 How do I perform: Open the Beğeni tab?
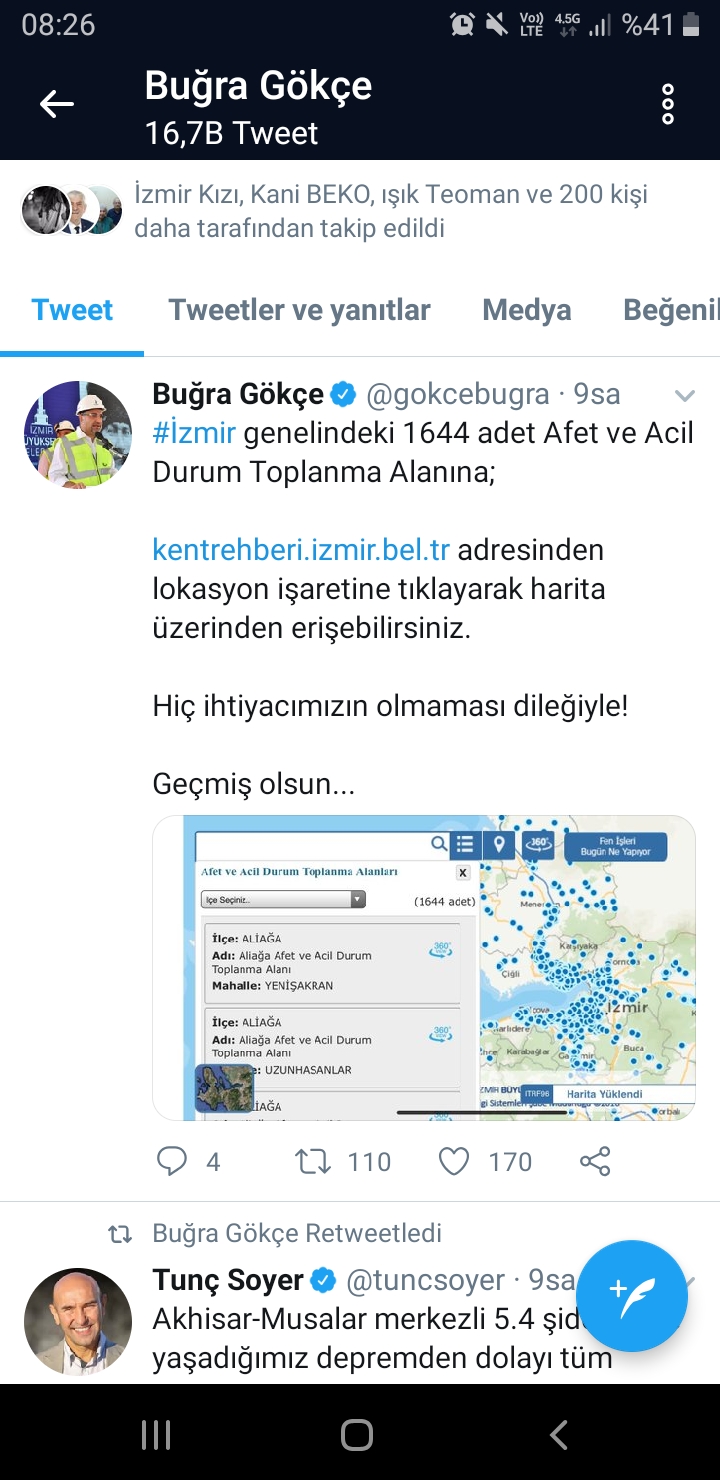click(x=670, y=310)
